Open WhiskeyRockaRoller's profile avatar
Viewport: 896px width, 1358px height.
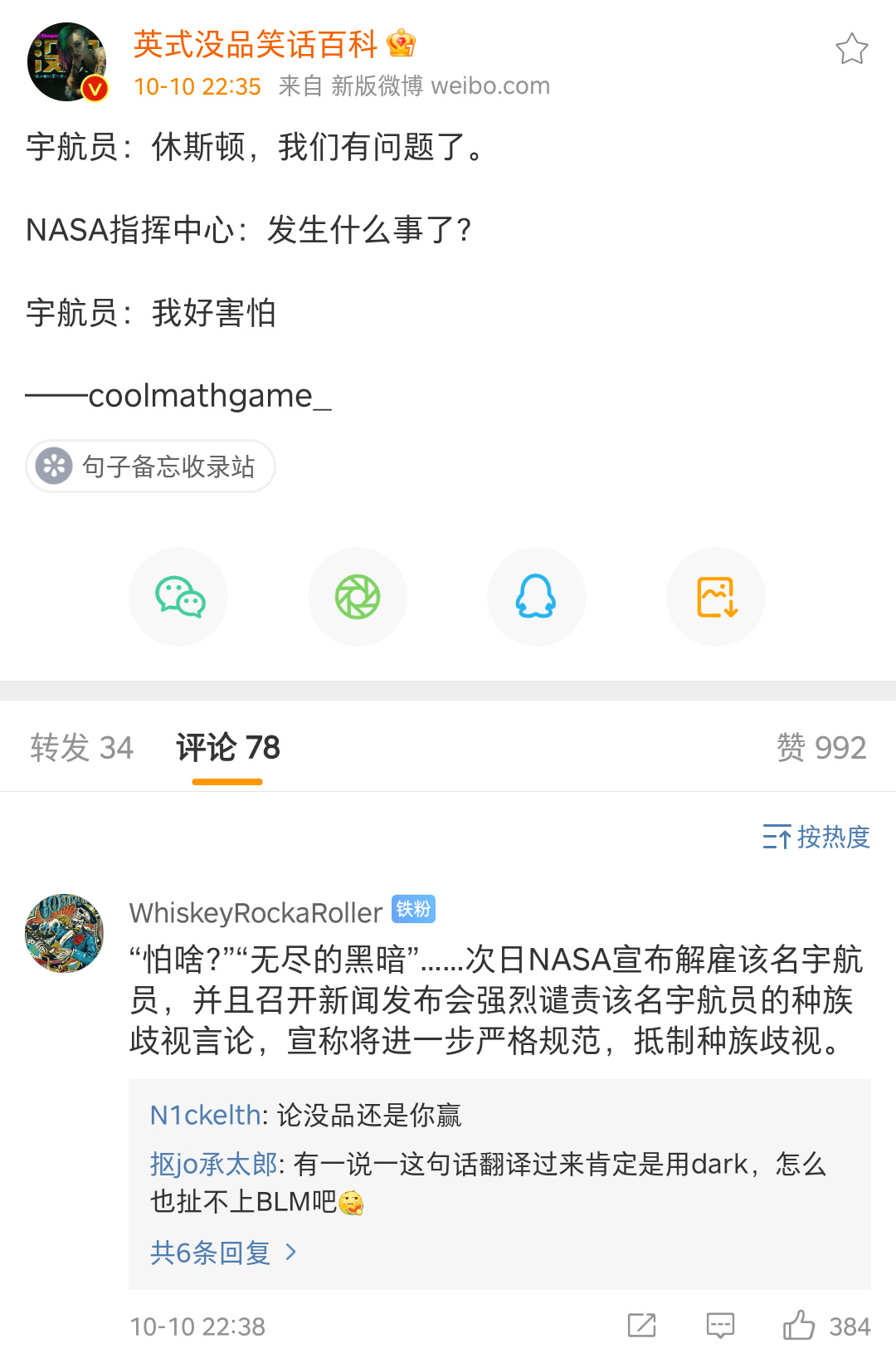pos(65,933)
